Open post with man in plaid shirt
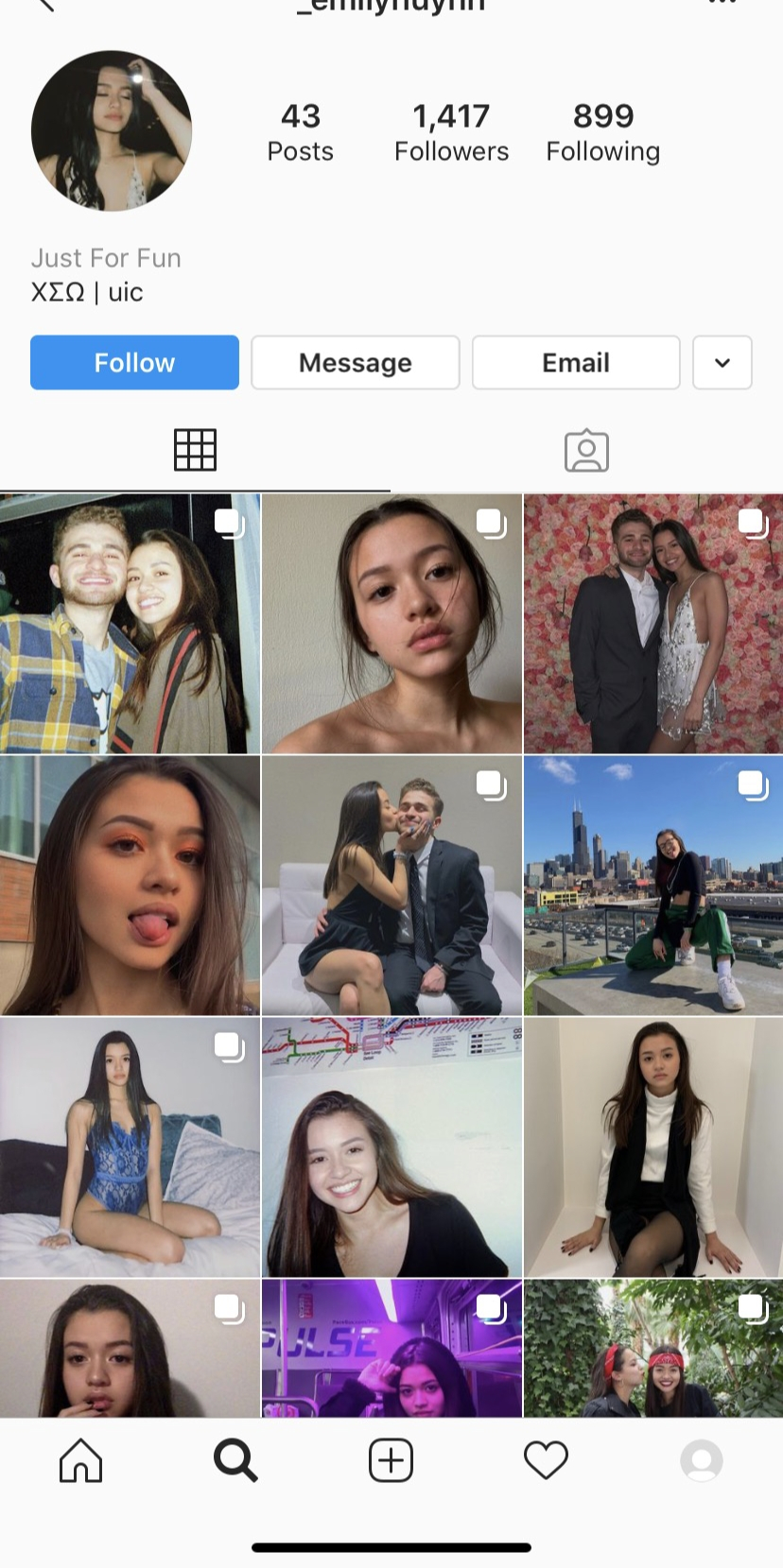783x1568 pixels. [130, 624]
